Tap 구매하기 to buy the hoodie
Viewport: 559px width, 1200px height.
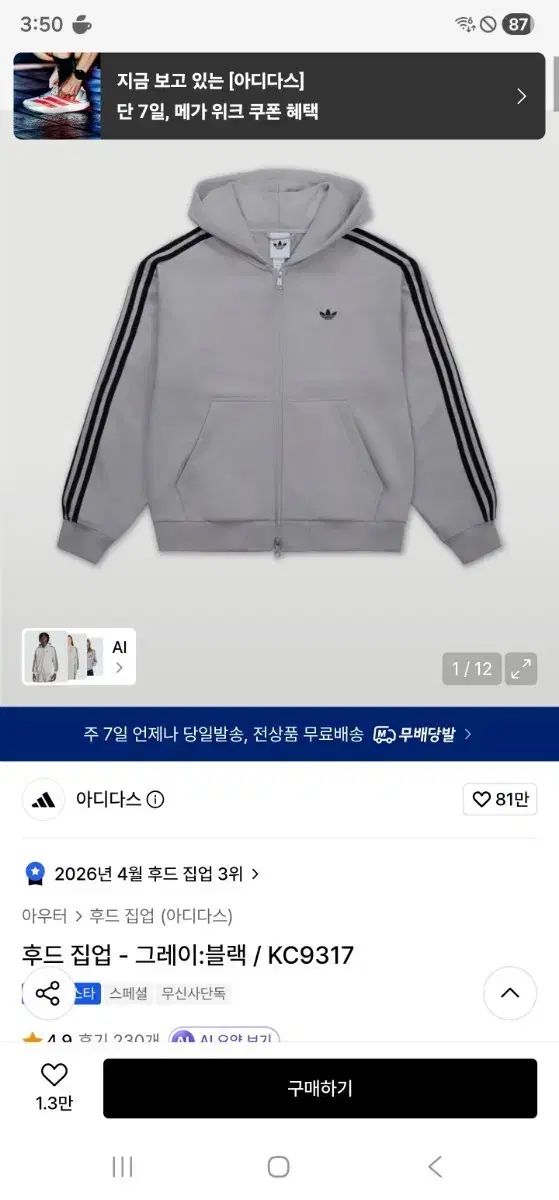[x=320, y=1088]
